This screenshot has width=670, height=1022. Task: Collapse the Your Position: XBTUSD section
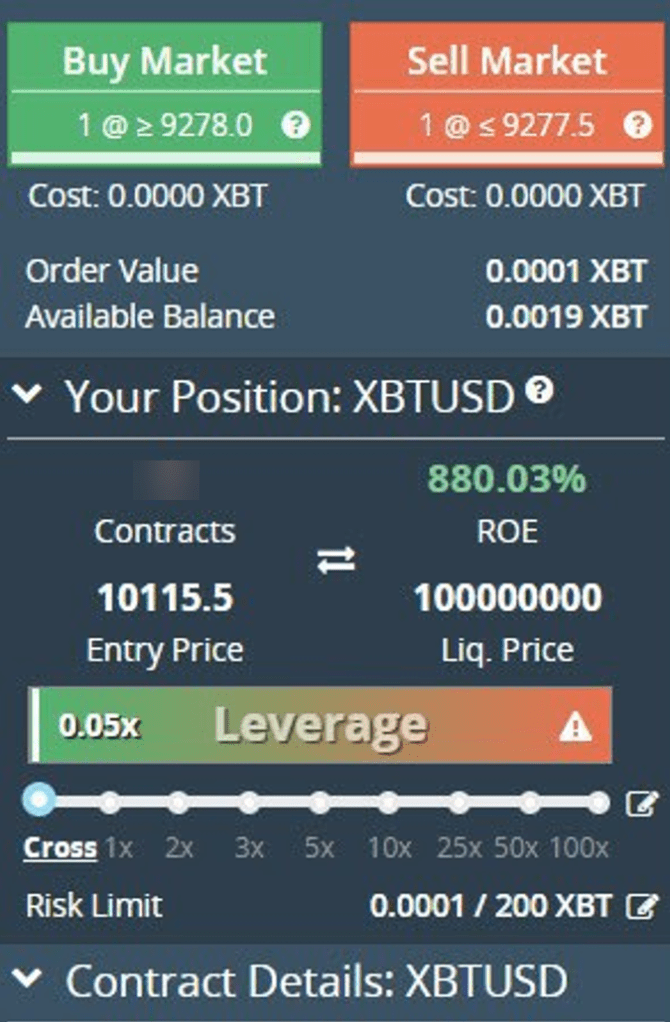point(31,396)
